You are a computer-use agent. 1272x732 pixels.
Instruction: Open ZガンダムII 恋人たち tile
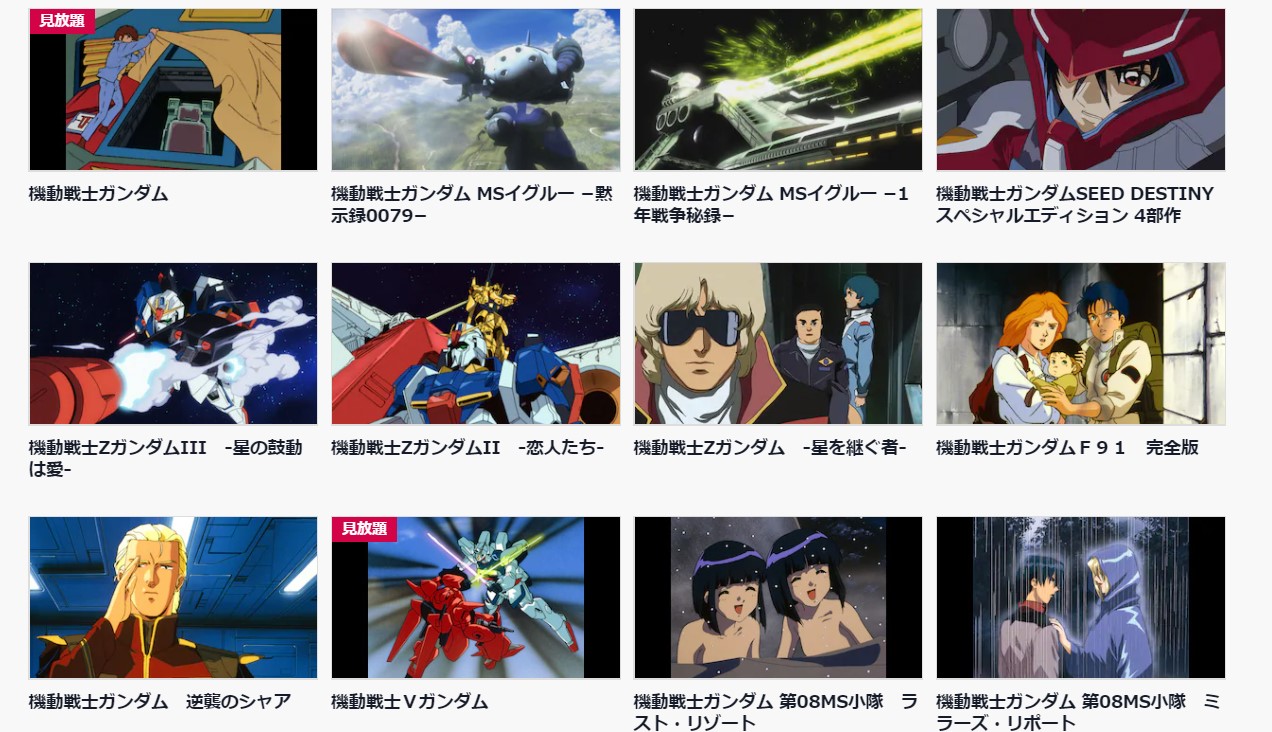475,344
